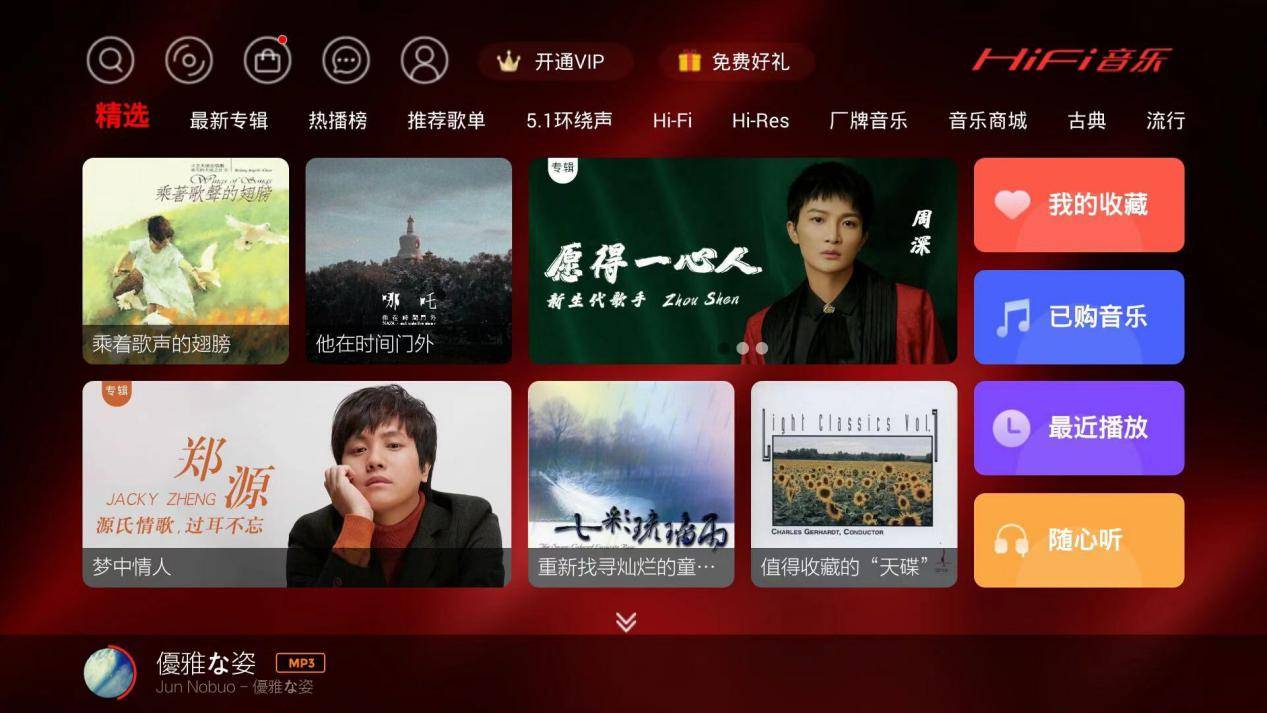Tap the 开通VIP button
This screenshot has width=1267, height=713.
pyautogui.click(x=554, y=62)
